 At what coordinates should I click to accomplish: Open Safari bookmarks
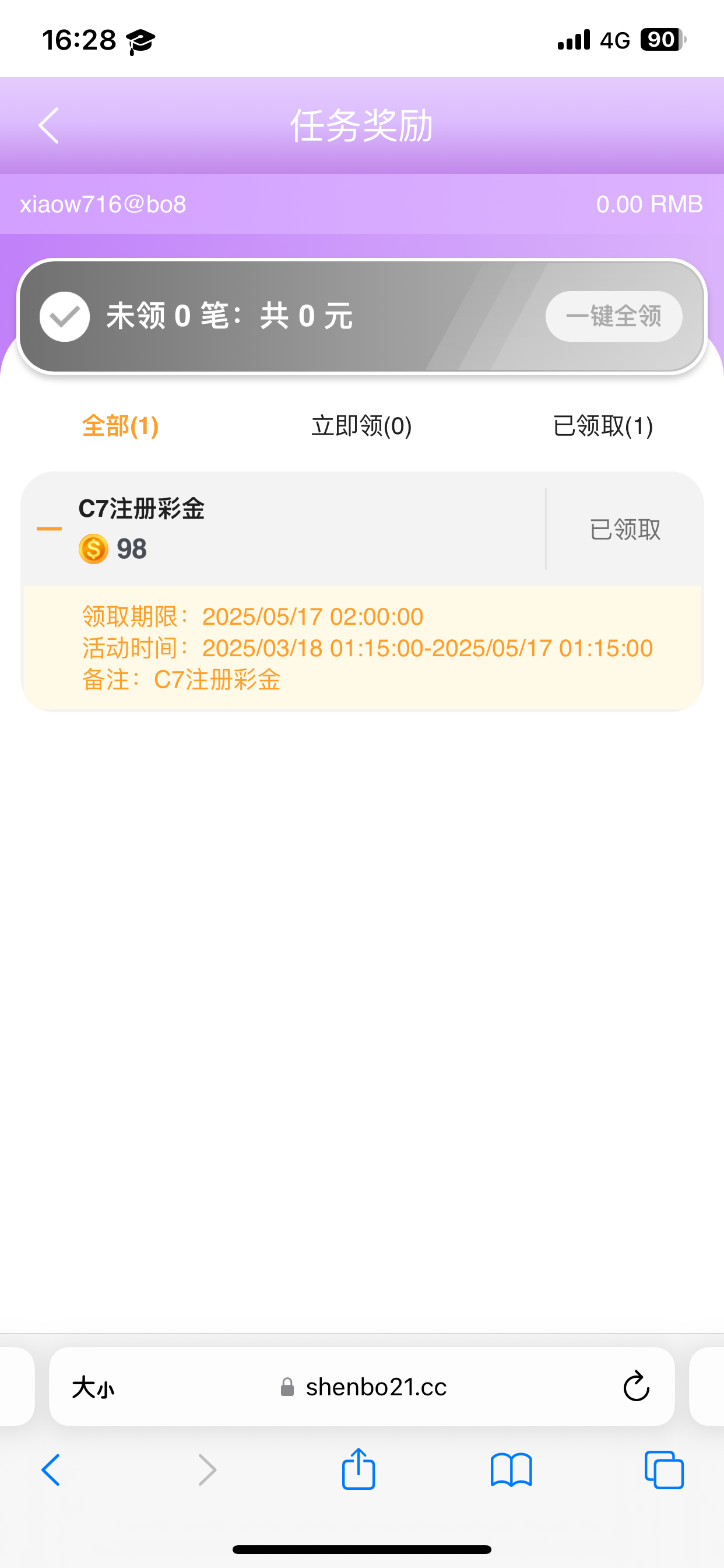511,1470
